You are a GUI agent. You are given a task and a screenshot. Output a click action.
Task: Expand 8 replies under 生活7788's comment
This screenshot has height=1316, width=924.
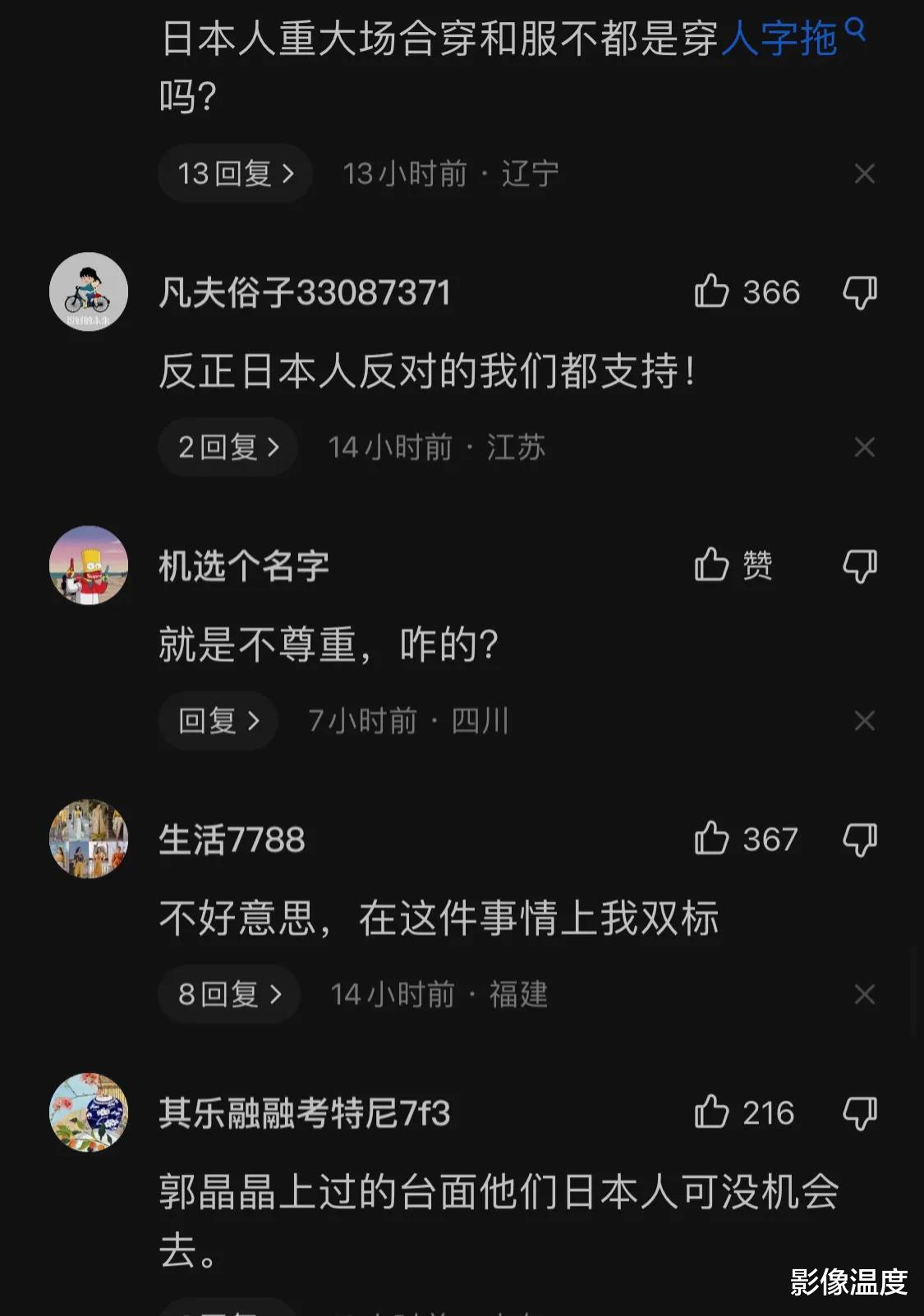coord(228,994)
